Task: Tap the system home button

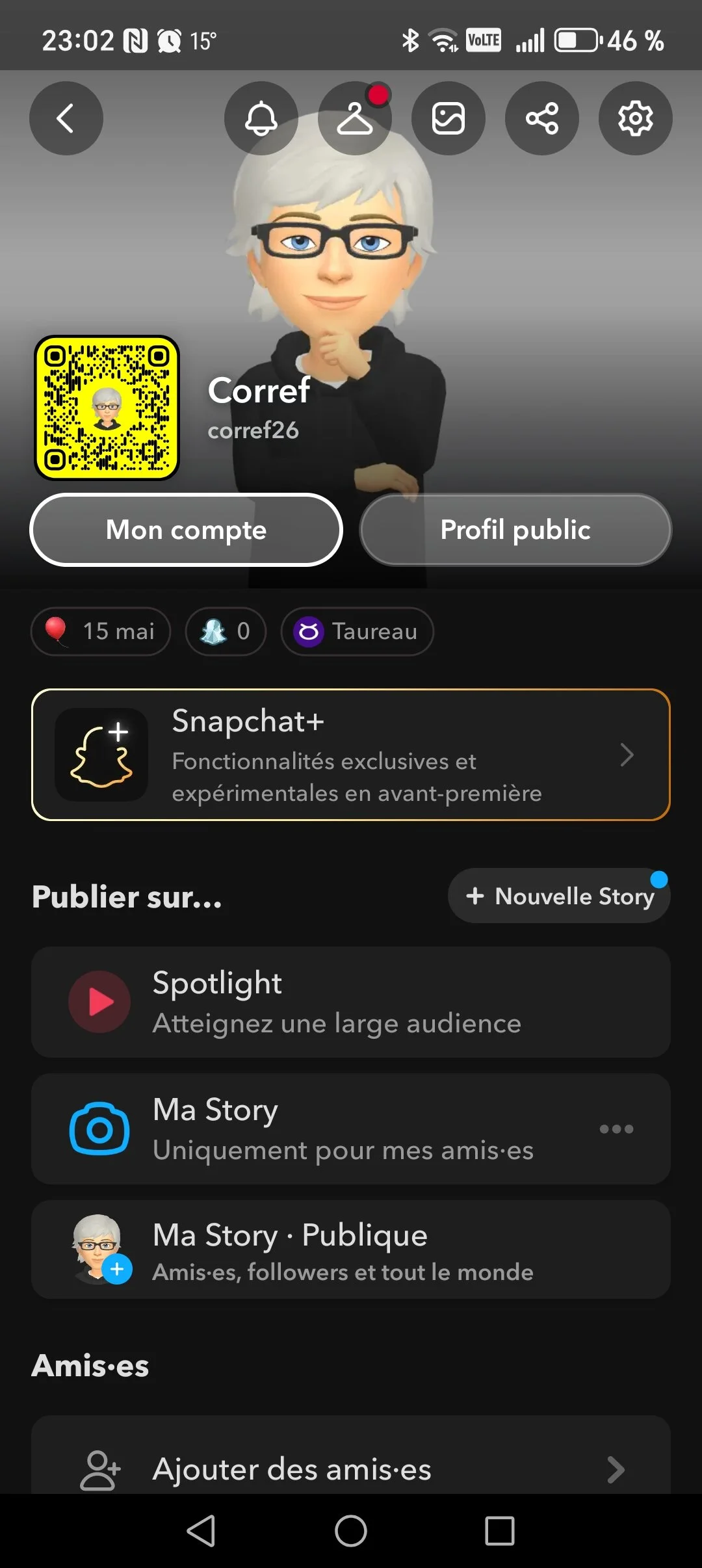Action: coord(351,1531)
